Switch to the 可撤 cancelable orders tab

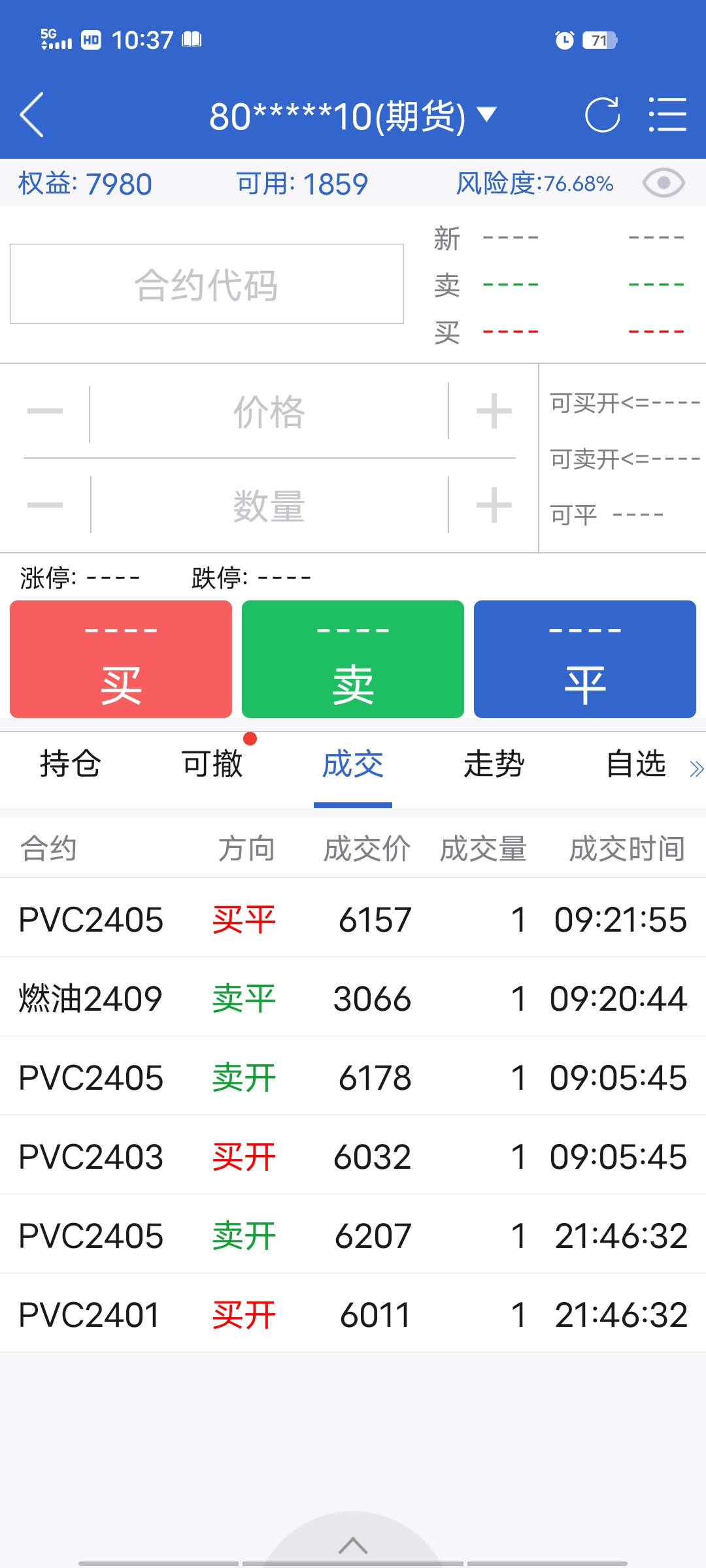point(212,764)
